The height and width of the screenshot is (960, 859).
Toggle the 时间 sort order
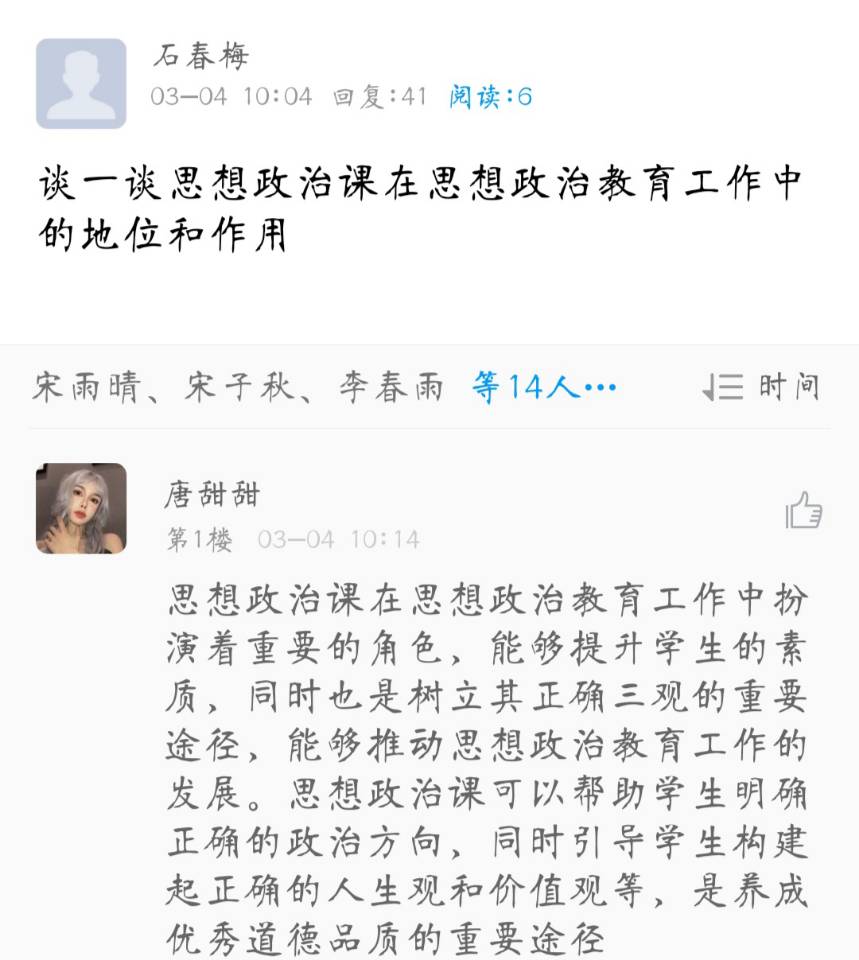point(761,388)
